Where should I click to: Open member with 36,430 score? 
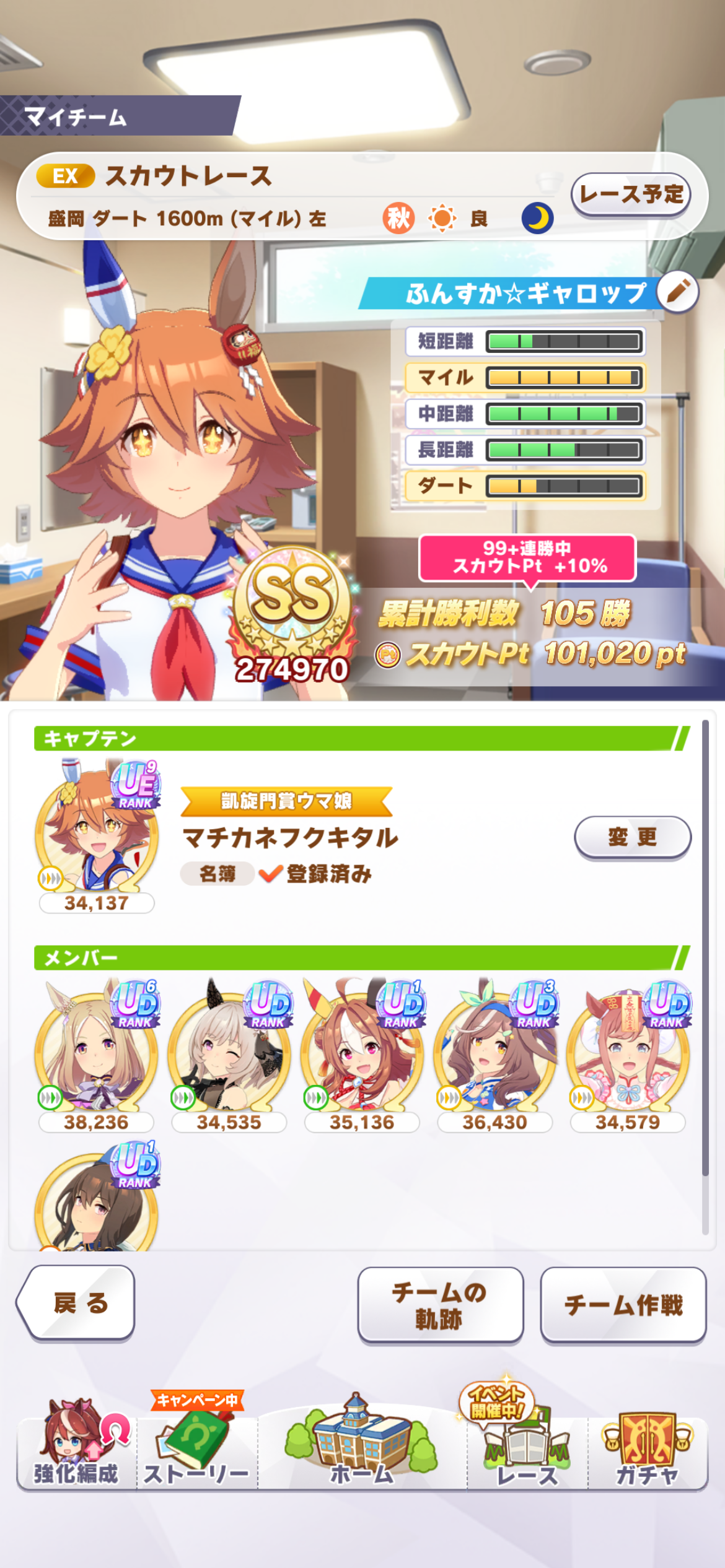(x=494, y=1048)
